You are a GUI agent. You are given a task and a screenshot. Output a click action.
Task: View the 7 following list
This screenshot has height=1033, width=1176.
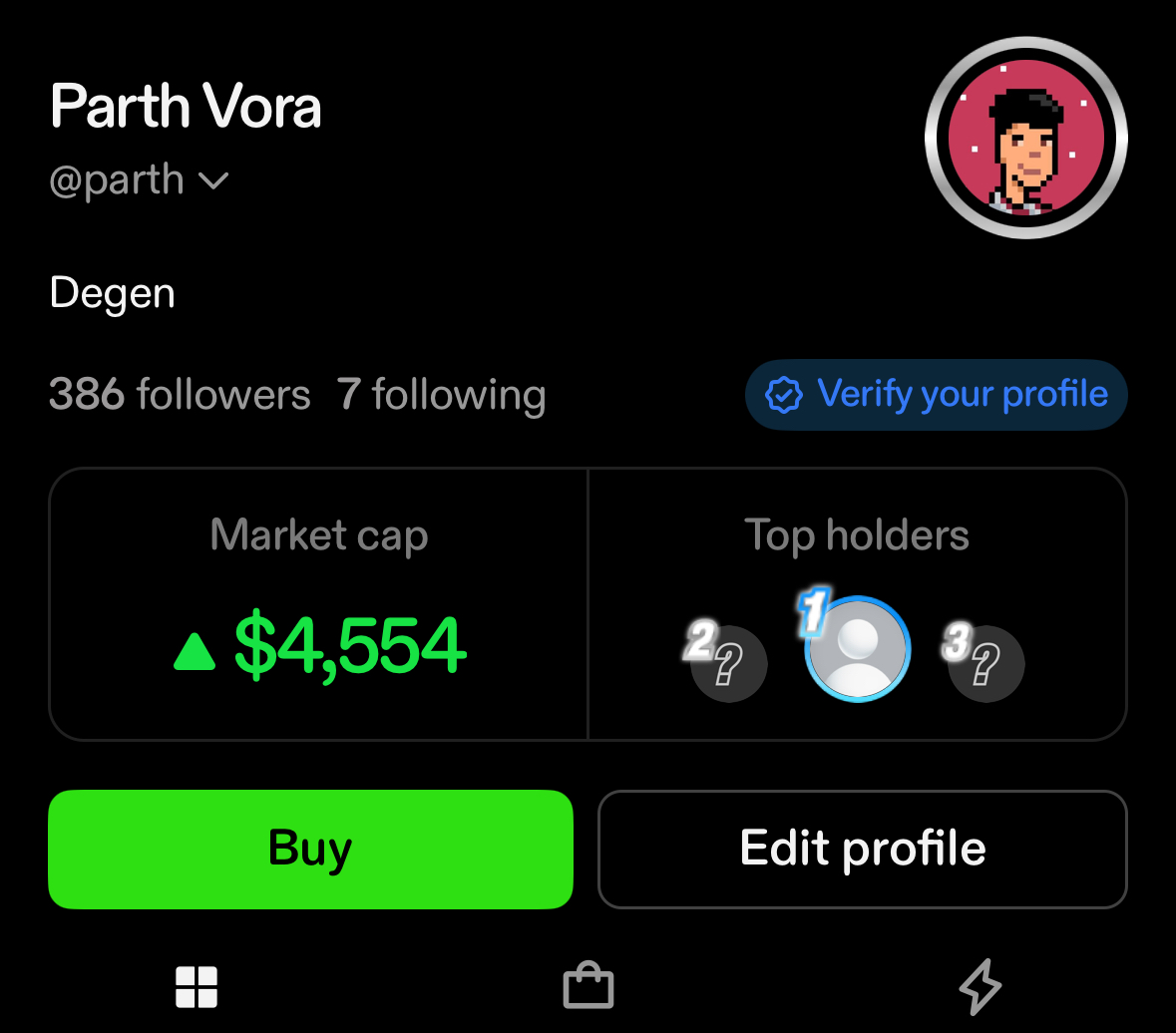(x=441, y=395)
